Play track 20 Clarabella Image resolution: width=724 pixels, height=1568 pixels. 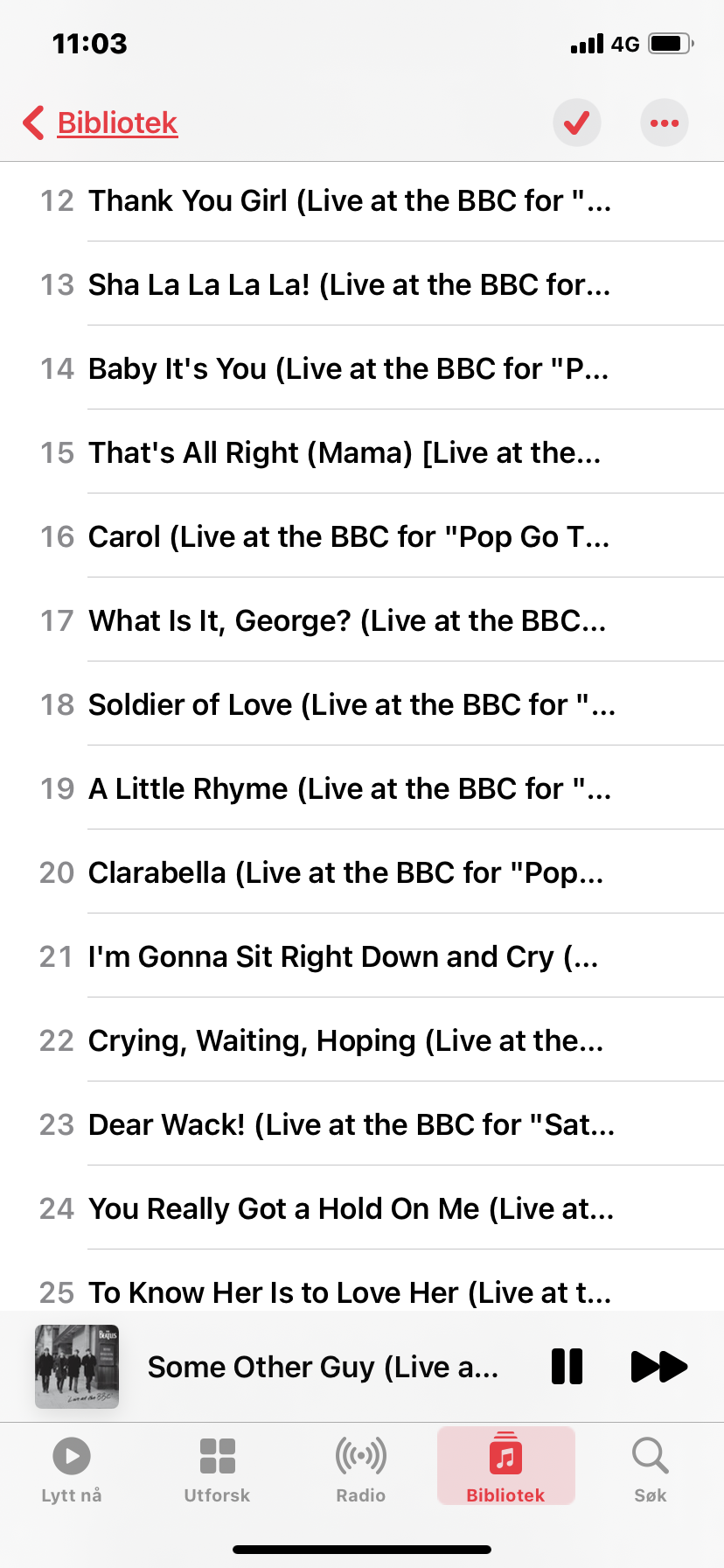tap(362, 872)
